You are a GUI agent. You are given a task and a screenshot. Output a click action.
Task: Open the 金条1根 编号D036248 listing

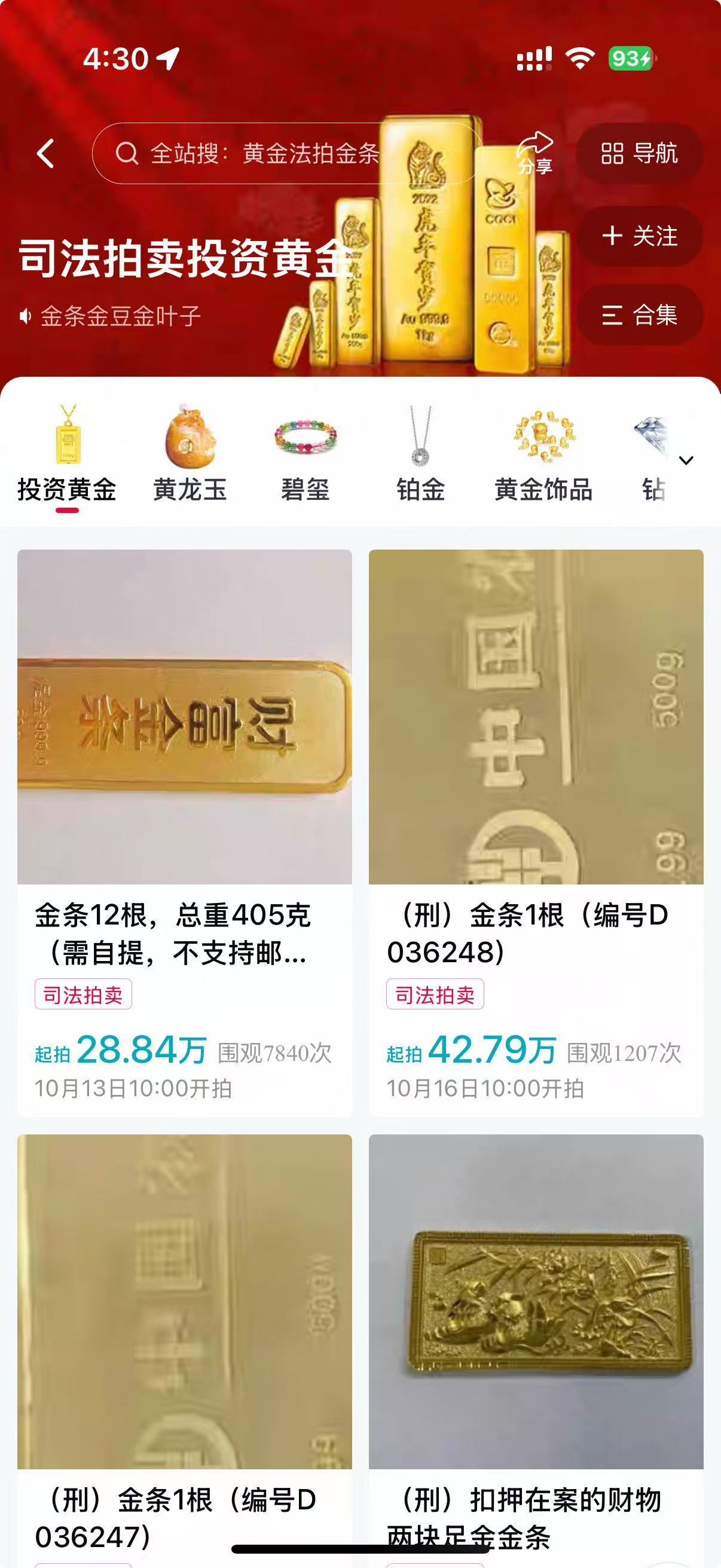[x=536, y=730]
